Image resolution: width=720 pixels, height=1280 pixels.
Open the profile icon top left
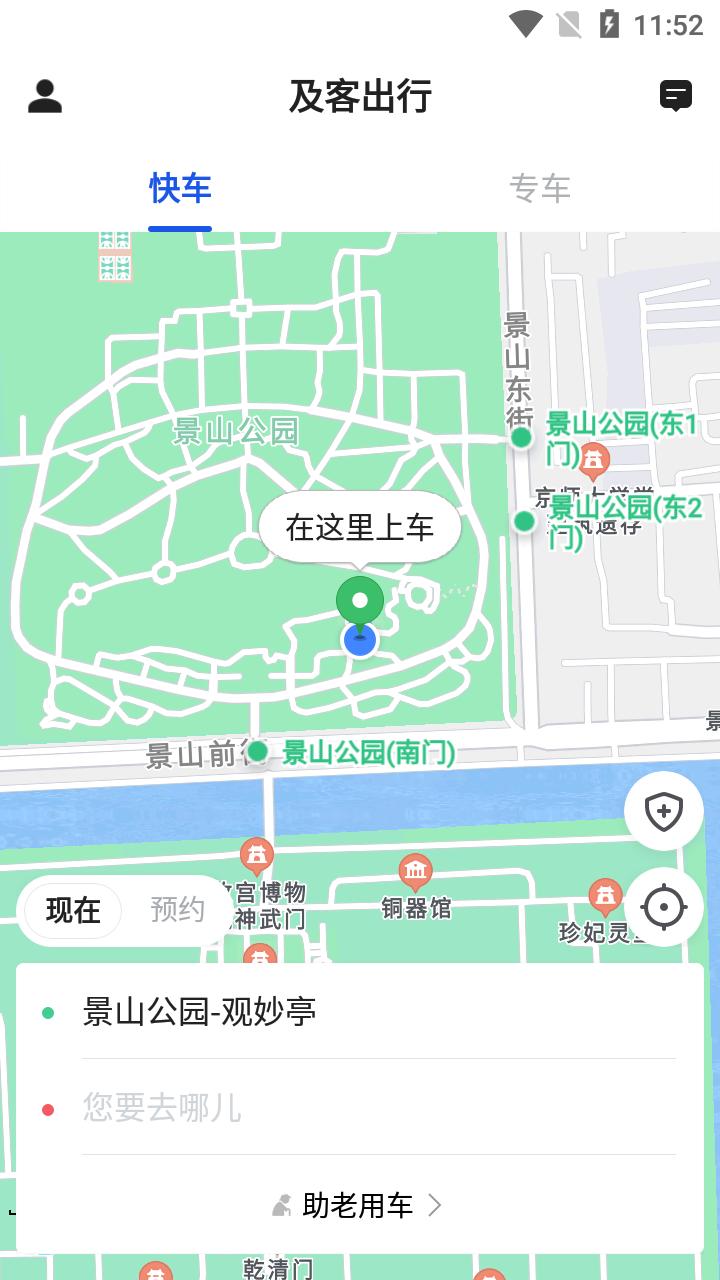45,96
